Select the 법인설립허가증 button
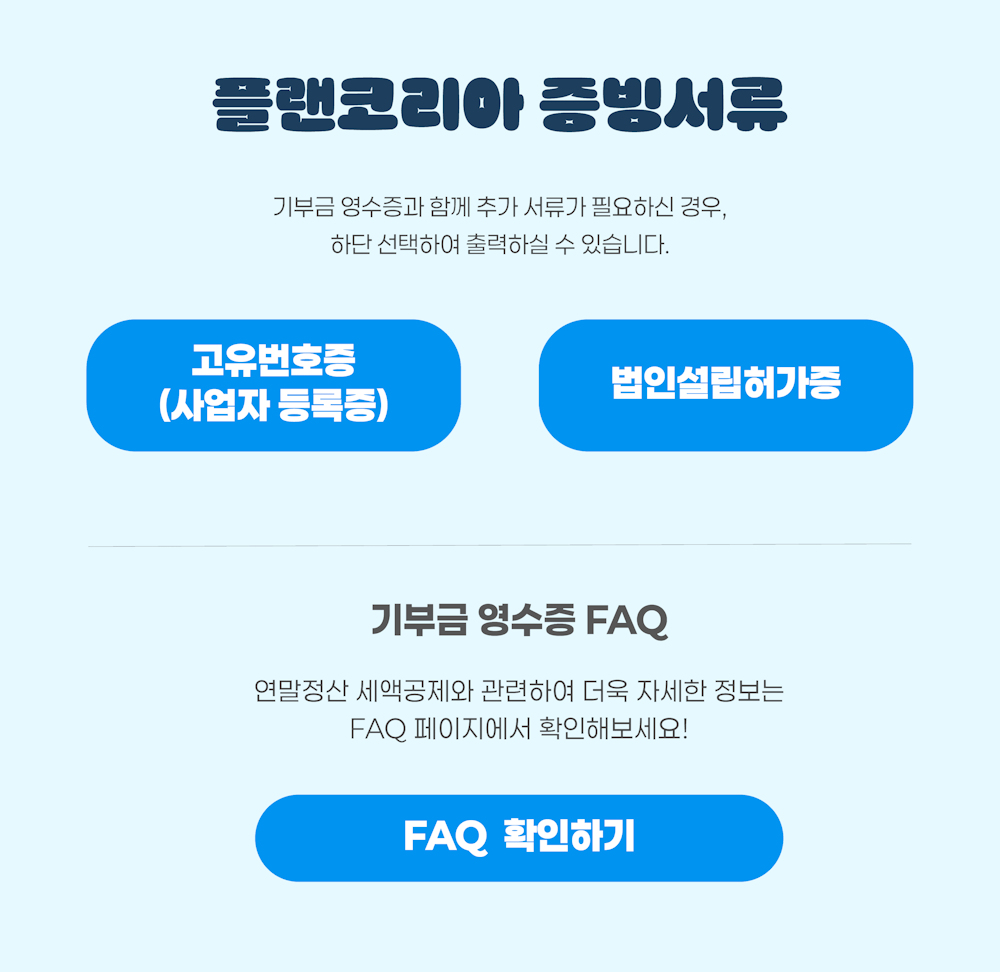This screenshot has width=1000, height=972. [x=725, y=385]
